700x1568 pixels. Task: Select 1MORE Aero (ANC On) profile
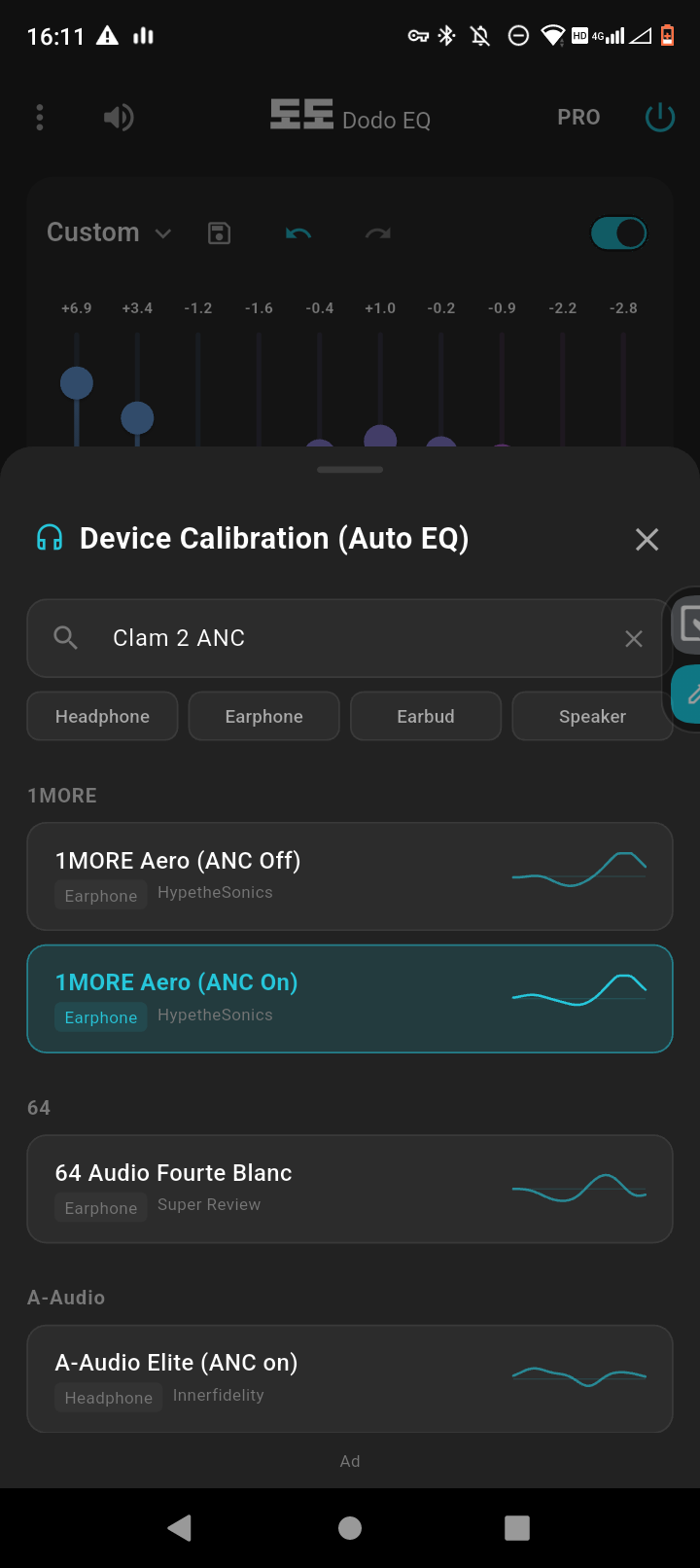tap(350, 998)
